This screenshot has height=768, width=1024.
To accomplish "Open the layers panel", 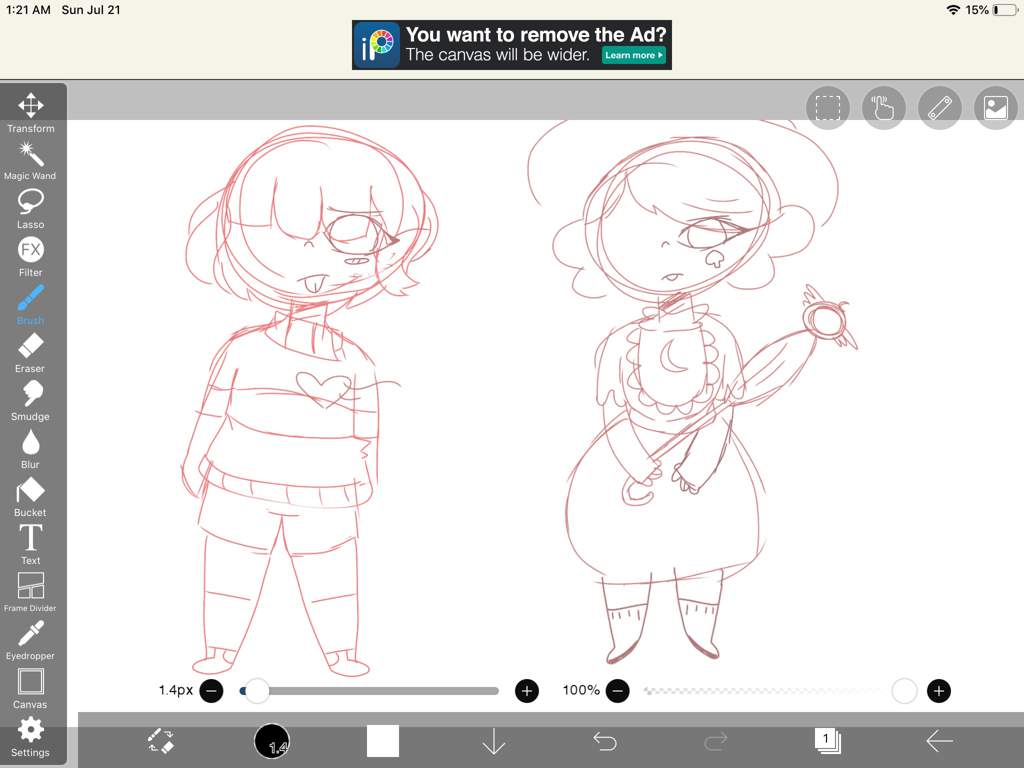I will coord(827,741).
